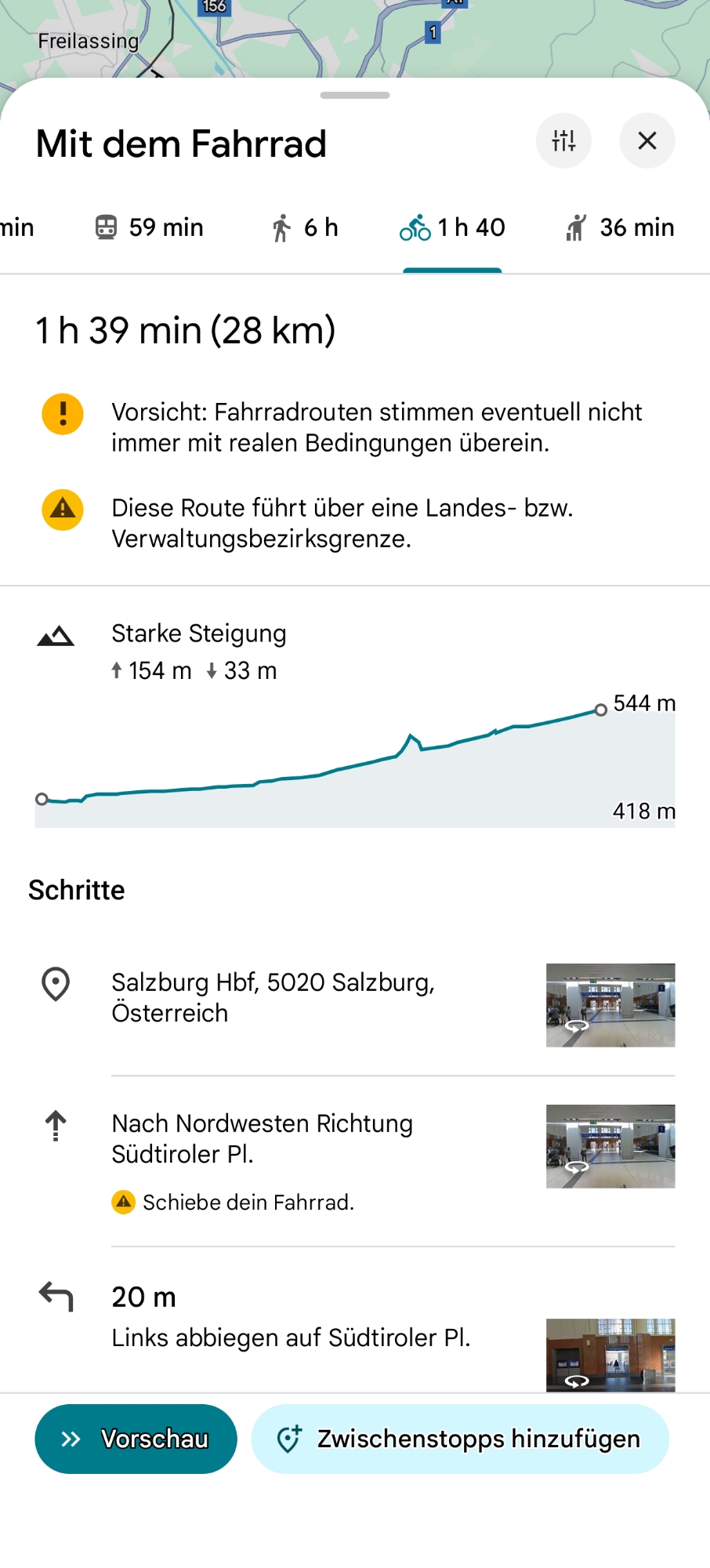The height and width of the screenshot is (1568, 710).
Task: Open Street View photo for Salzburg Hbf
Action: pyautogui.click(x=610, y=1005)
